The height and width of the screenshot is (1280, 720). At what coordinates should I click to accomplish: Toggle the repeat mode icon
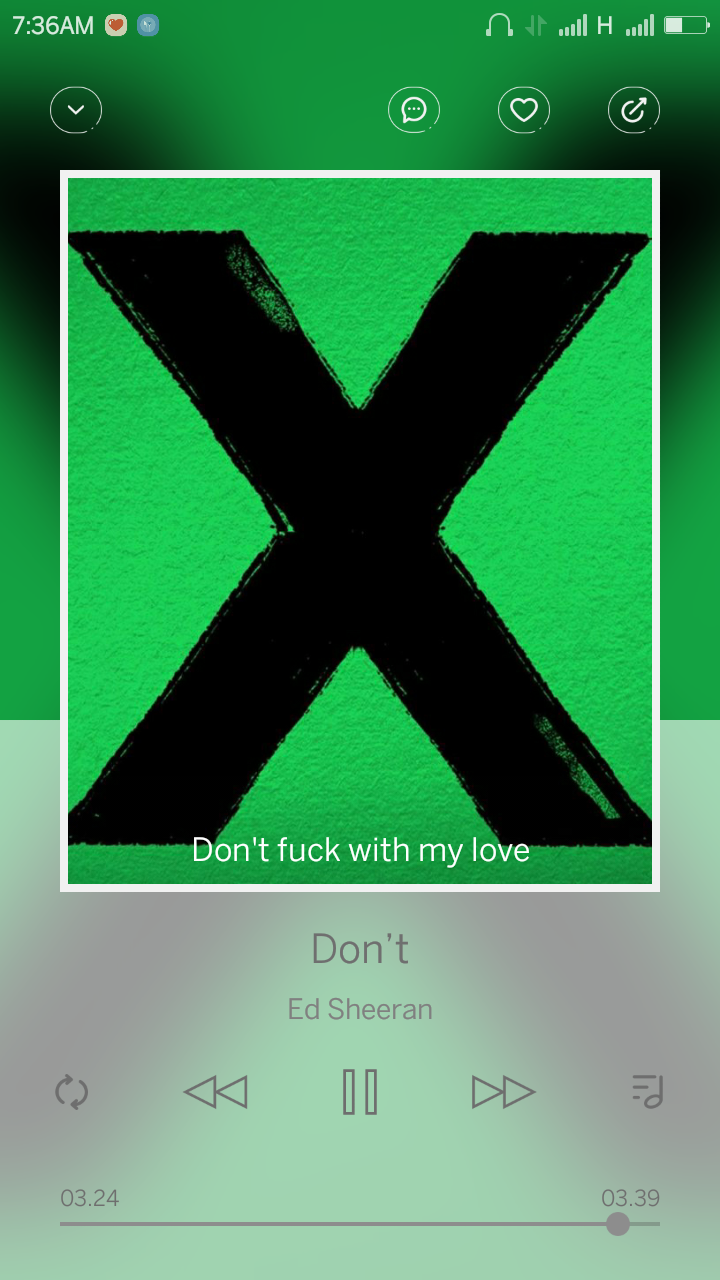pyautogui.click(x=72, y=1091)
